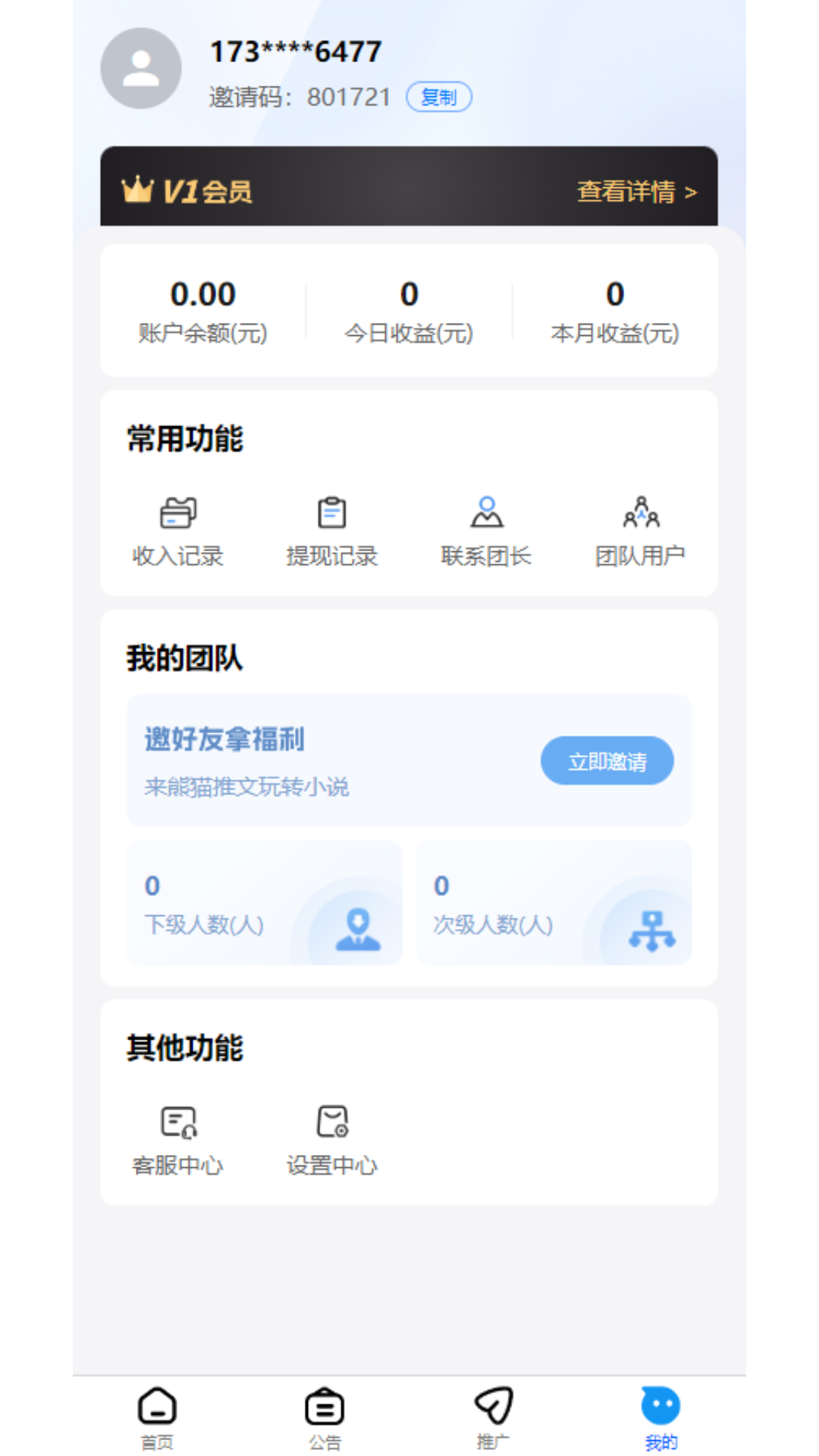
Task: Switch to the 首页 tab
Action: (x=157, y=1418)
